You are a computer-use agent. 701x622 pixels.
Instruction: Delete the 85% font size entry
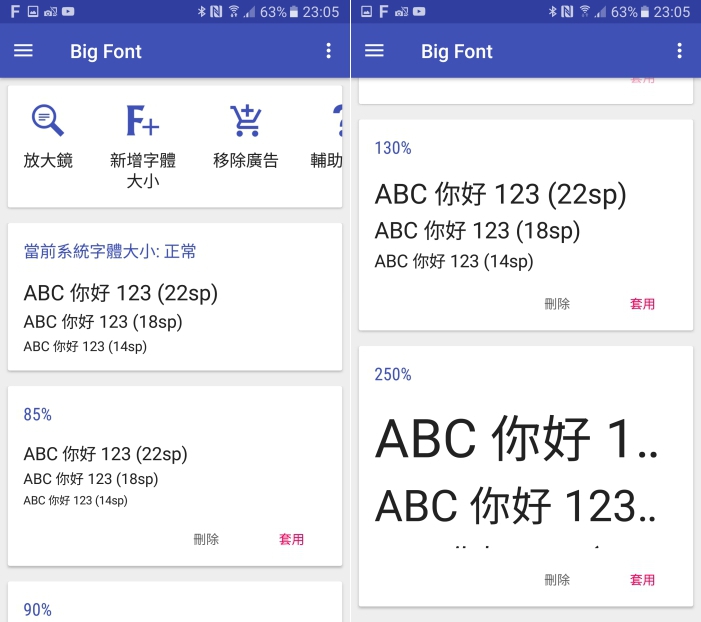206,539
